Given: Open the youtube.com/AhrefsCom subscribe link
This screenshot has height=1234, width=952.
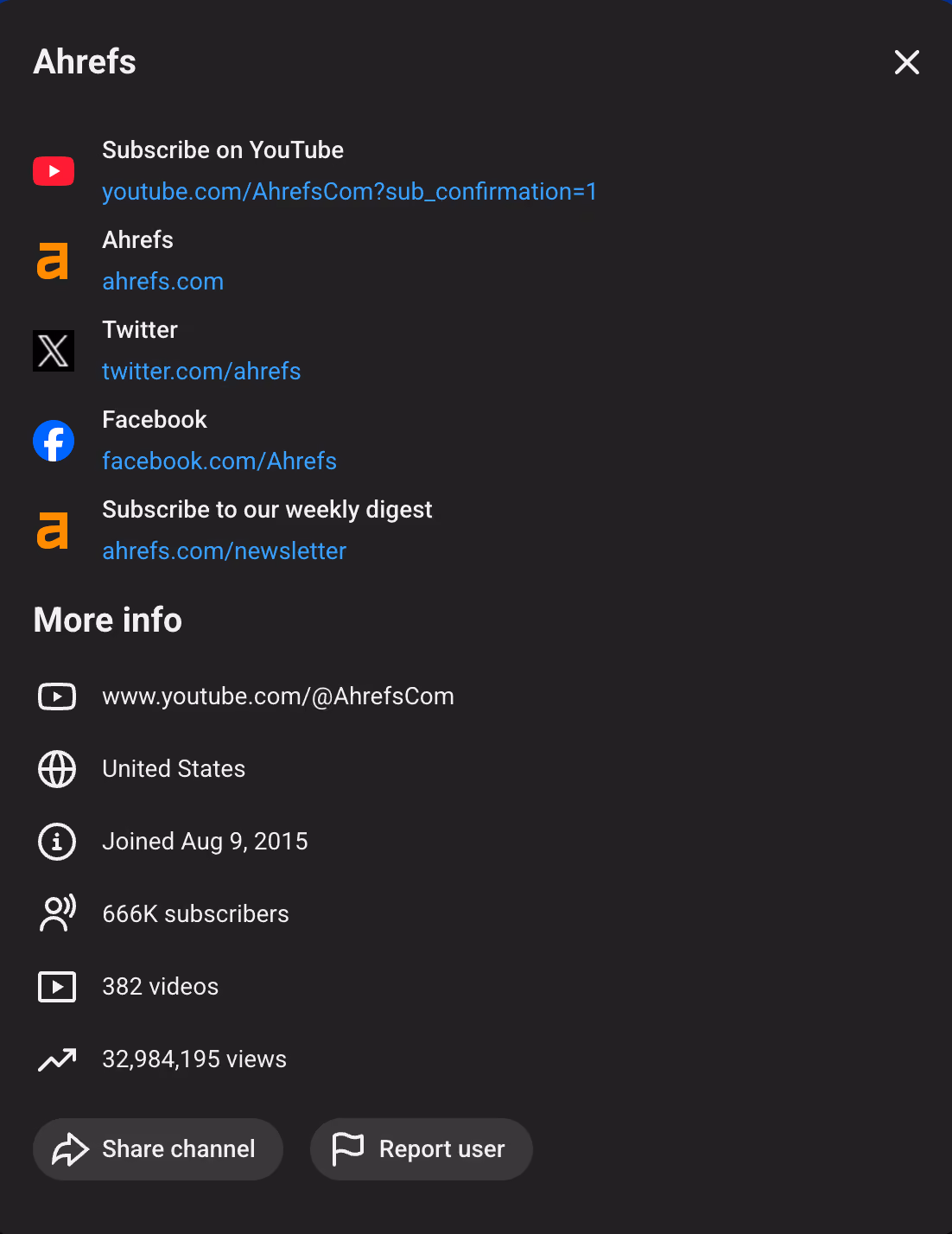Looking at the screenshot, I should pos(349,191).
